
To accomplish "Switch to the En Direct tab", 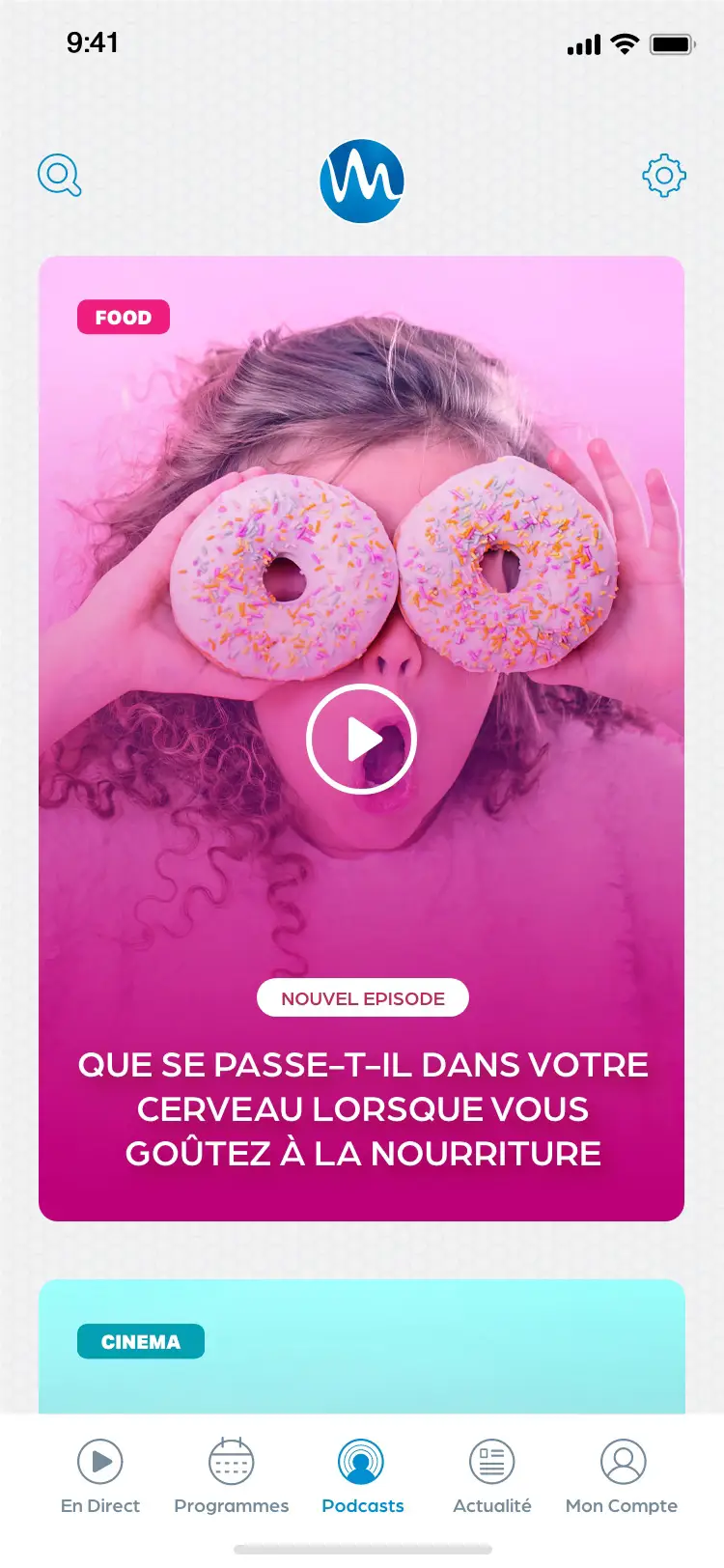I will pos(100,1477).
